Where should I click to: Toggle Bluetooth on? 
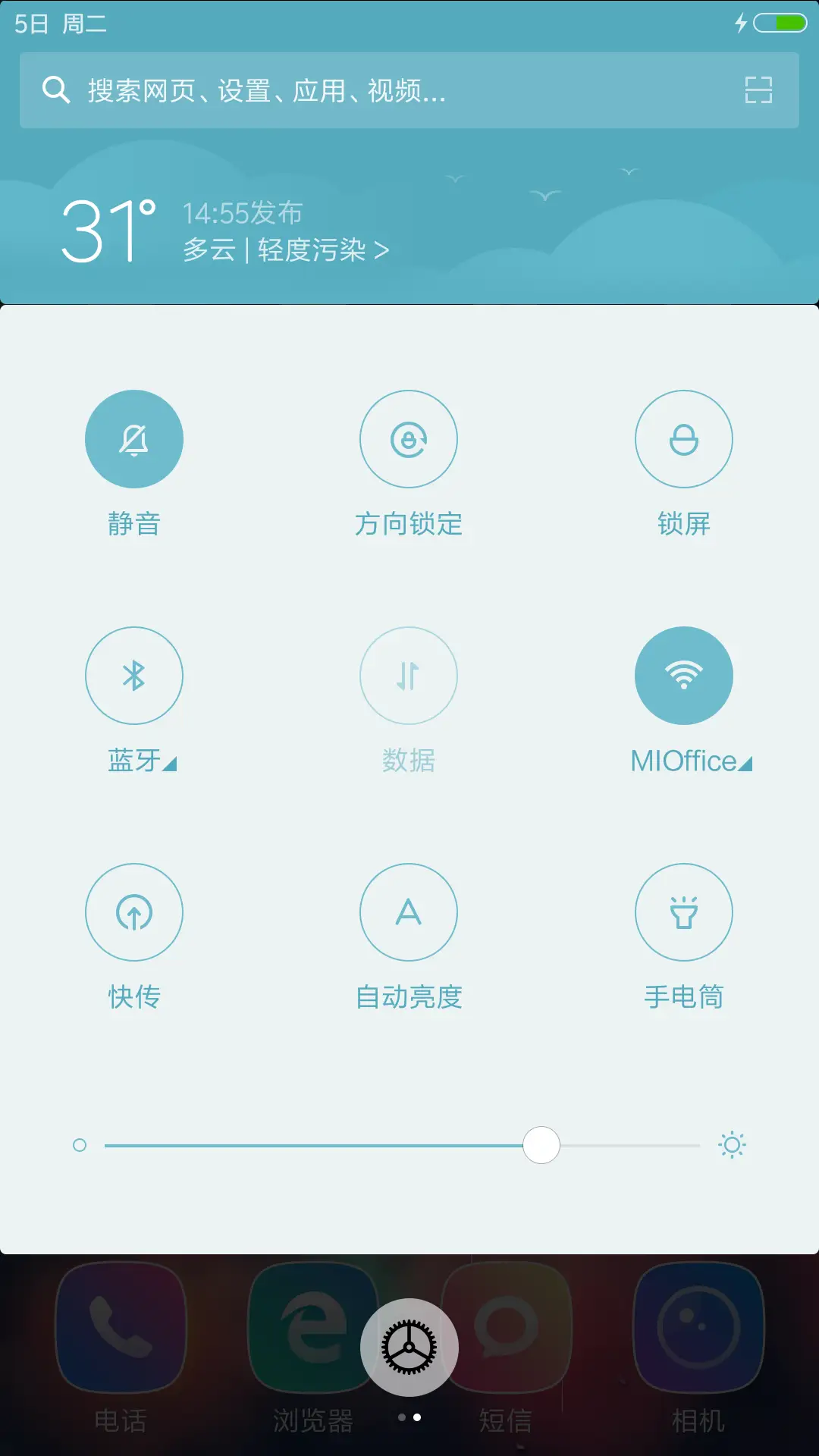134,676
